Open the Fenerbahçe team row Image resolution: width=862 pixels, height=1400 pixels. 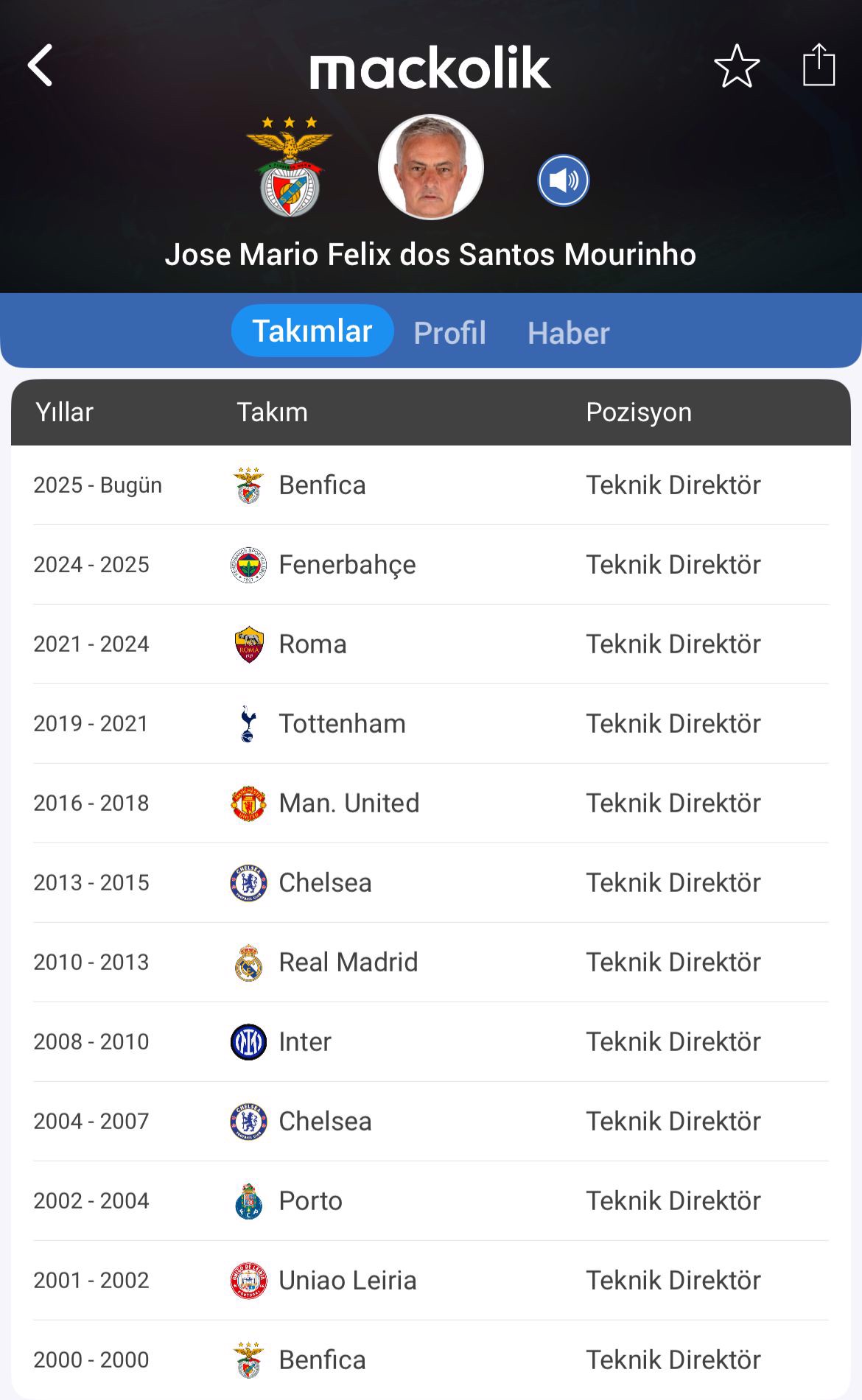tap(431, 565)
